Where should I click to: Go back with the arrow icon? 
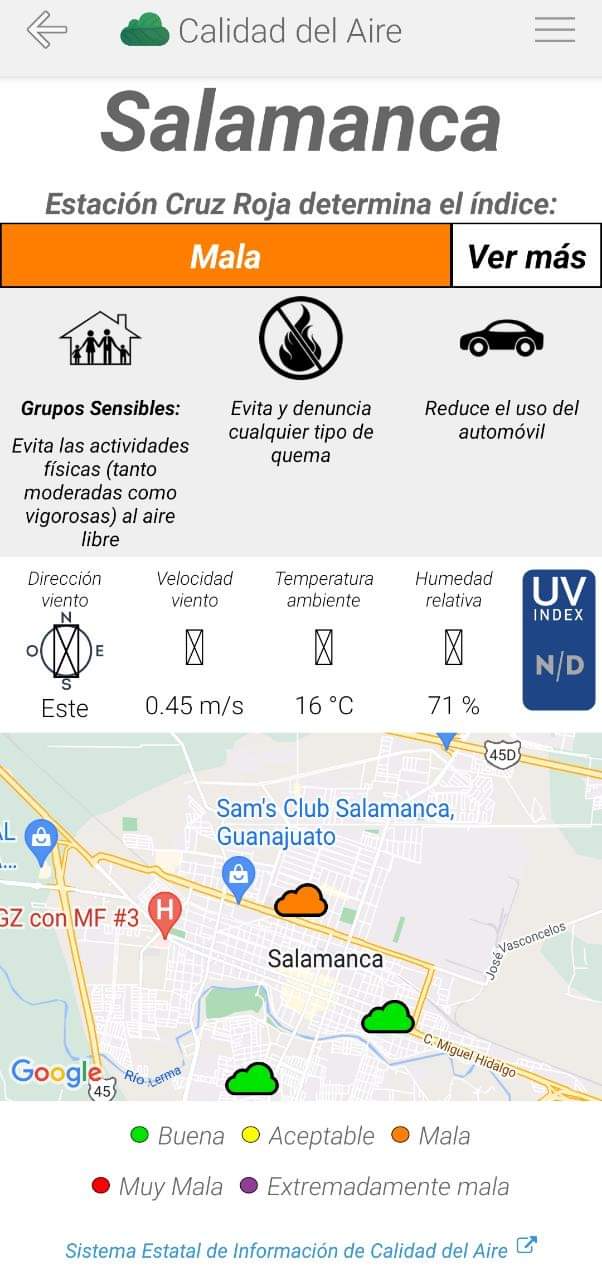click(47, 30)
